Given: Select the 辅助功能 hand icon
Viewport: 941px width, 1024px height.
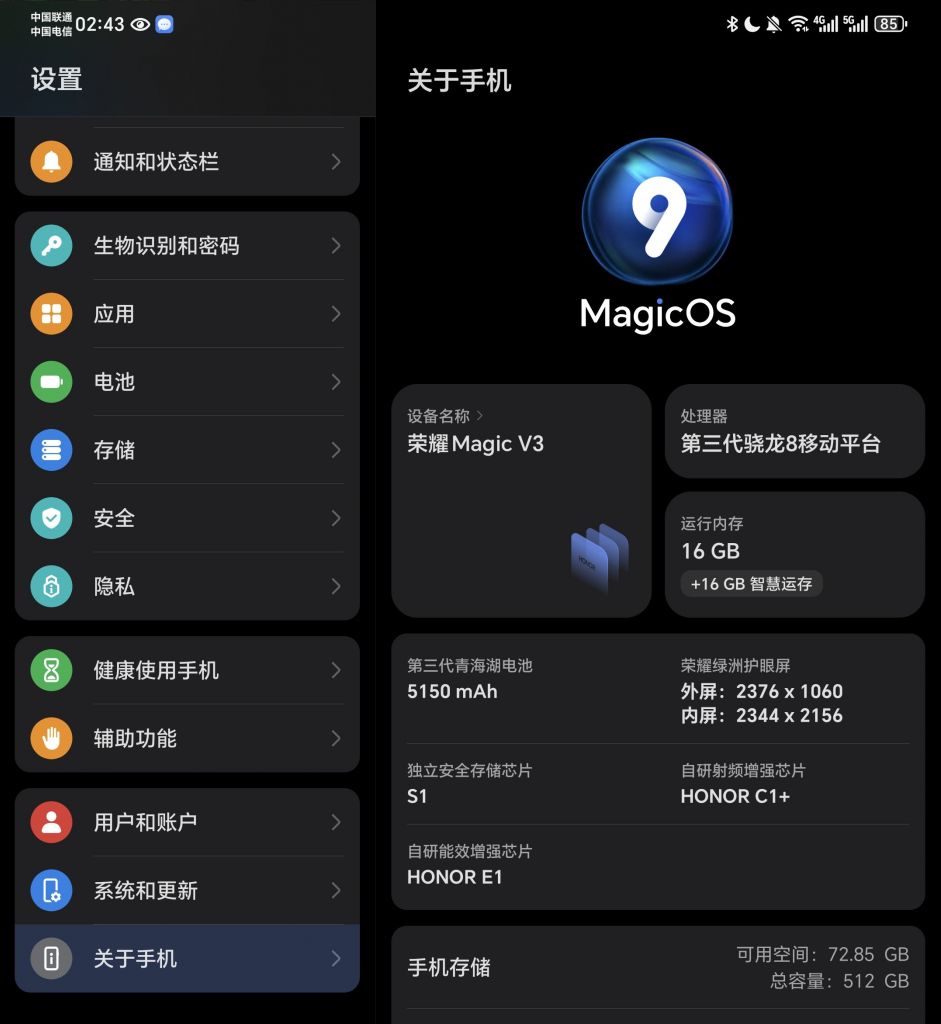Looking at the screenshot, I should point(51,738).
